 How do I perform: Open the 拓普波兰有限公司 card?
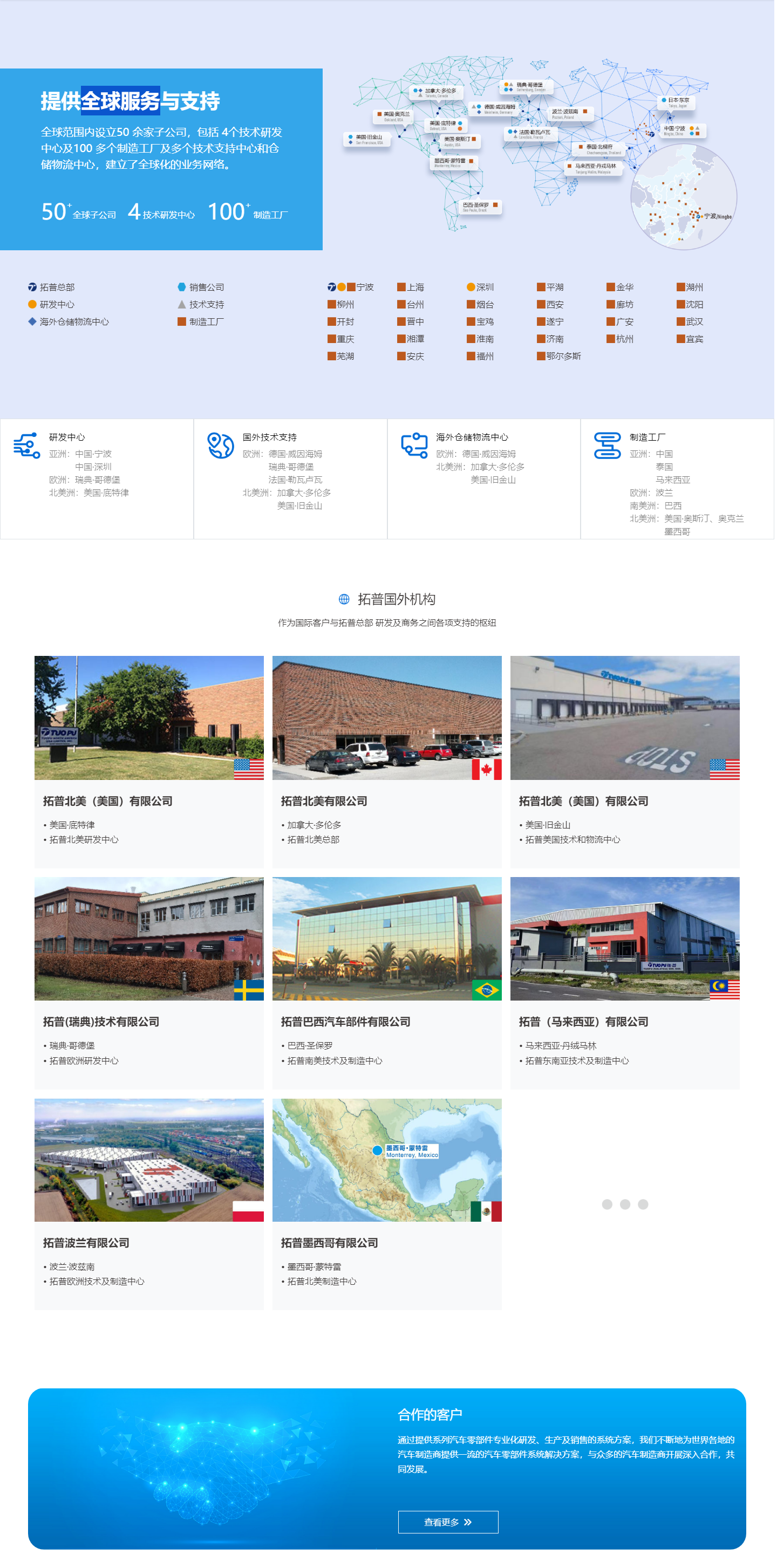[149, 1203]
